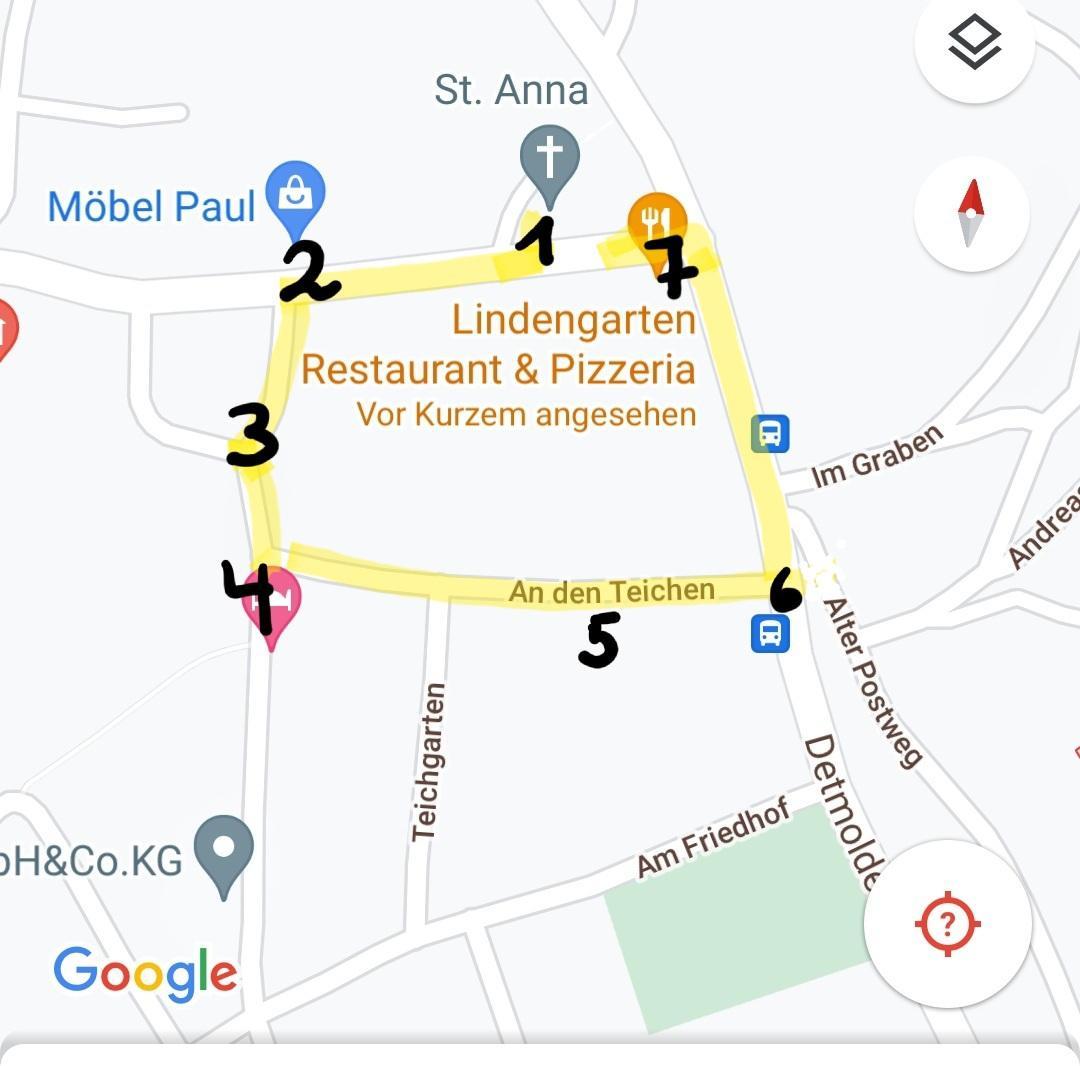Image resolution: width=1080 pixels, height=1066 pixels.
Task: Tap the compass to reset north
Action: coord(971,213)
